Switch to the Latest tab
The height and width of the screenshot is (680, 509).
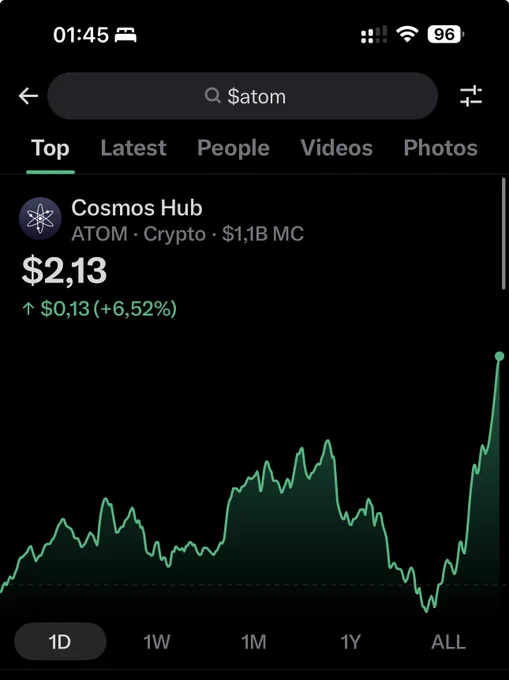pos(133,148)
